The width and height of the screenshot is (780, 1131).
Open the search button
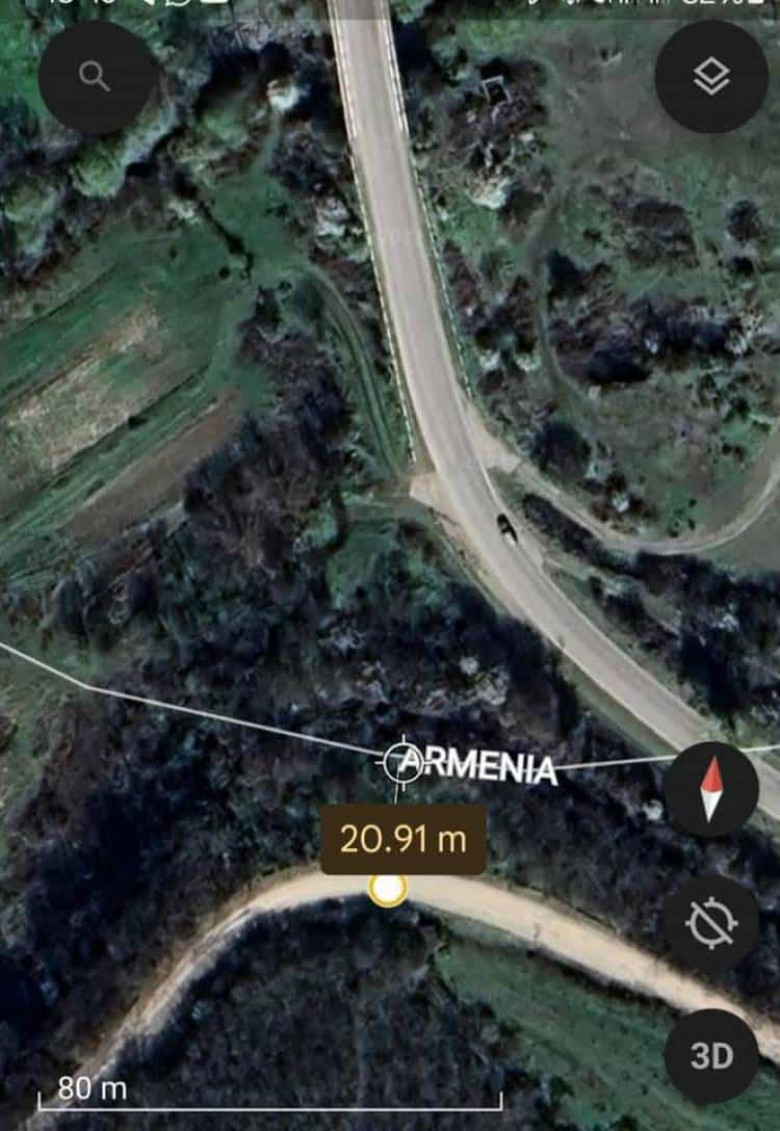pos(96,77)
